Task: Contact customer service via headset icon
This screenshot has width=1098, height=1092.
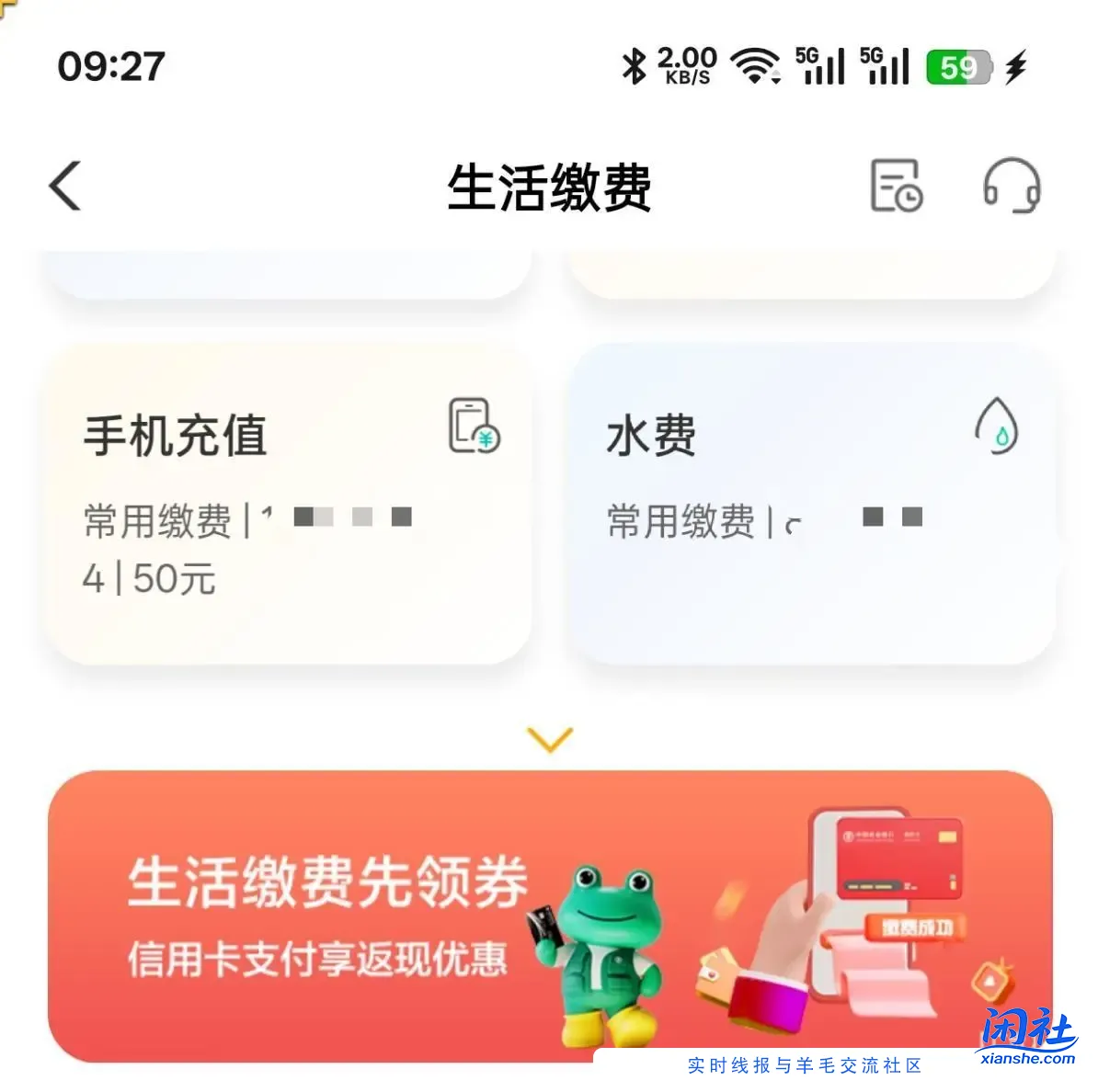Action: [1011, 186]
